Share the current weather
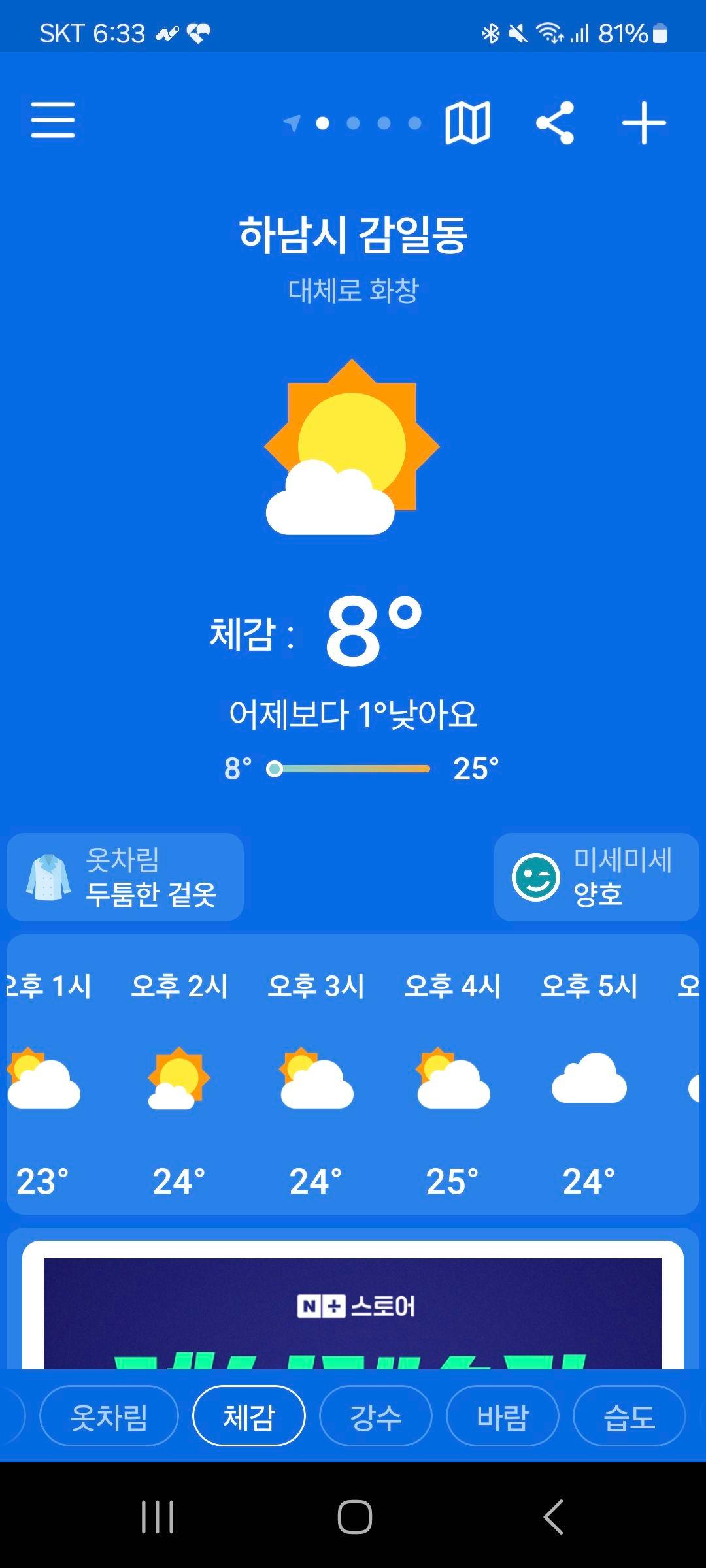Viewport: 706px width, 1568px height. 555,123
